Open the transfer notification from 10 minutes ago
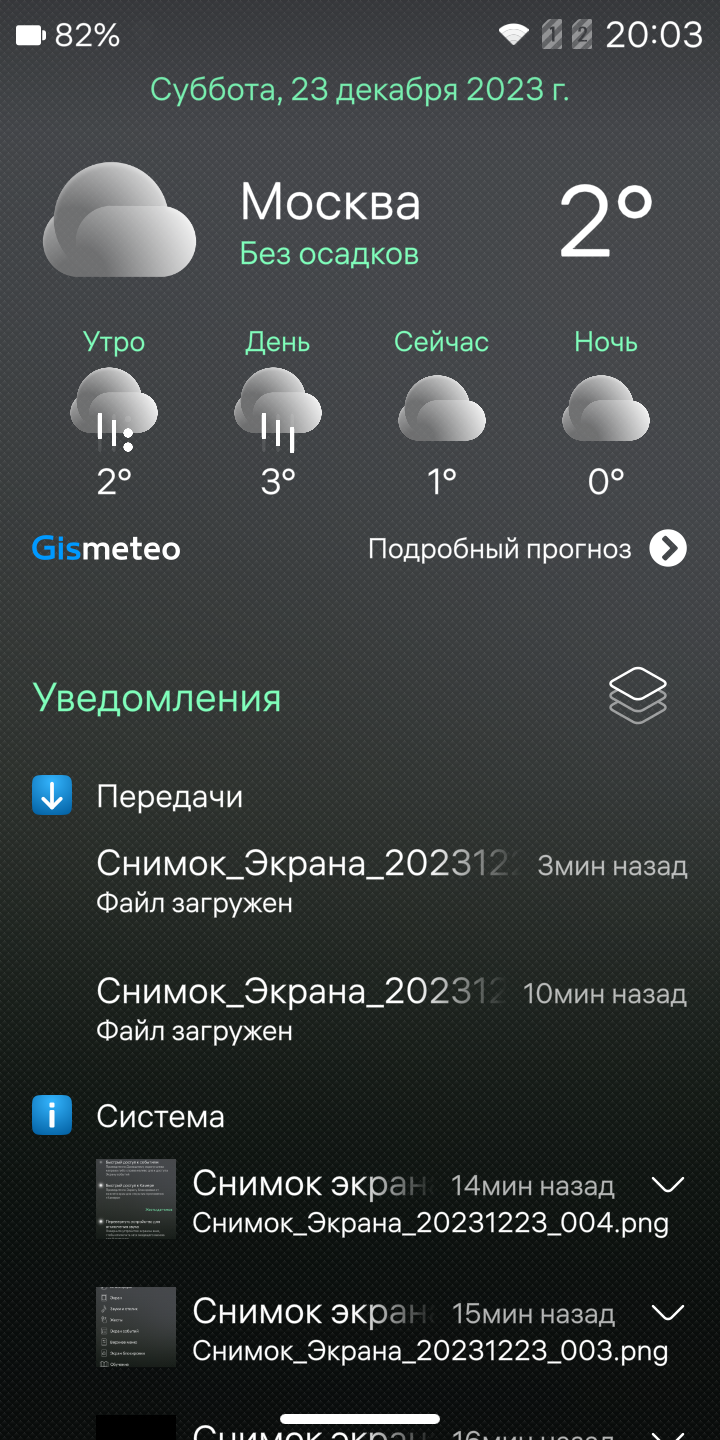Image resolution: width=720 pixels, height=1440 pixels. point(390,1008)
